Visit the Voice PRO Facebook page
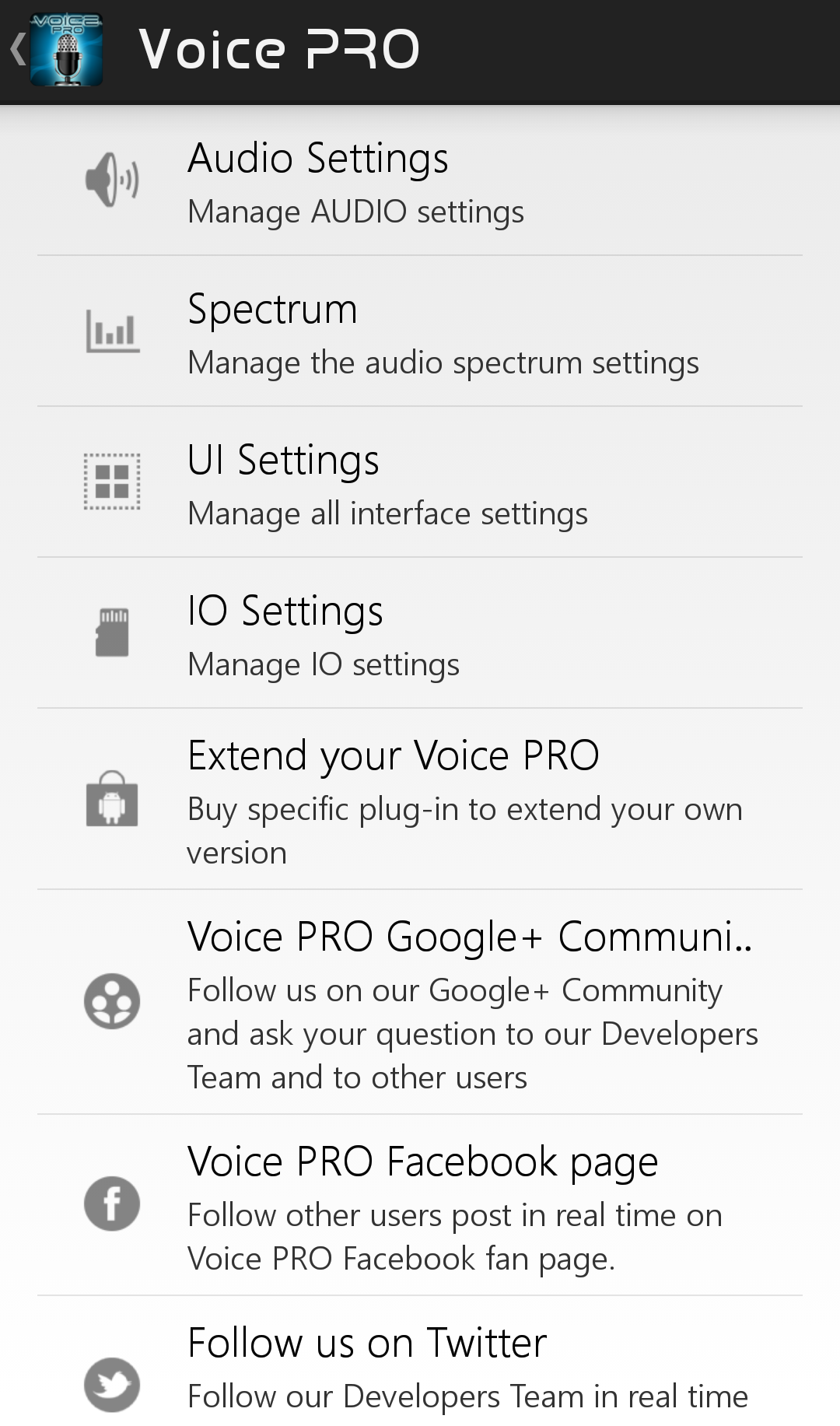840x1426 pixels. click(x=420, y=1205)
